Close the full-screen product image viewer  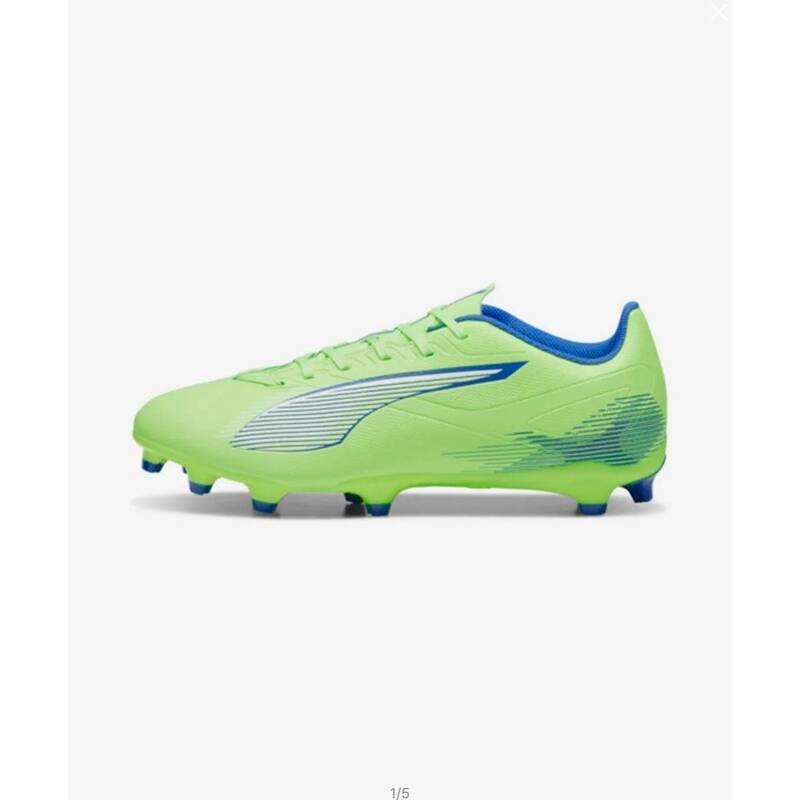719,11
